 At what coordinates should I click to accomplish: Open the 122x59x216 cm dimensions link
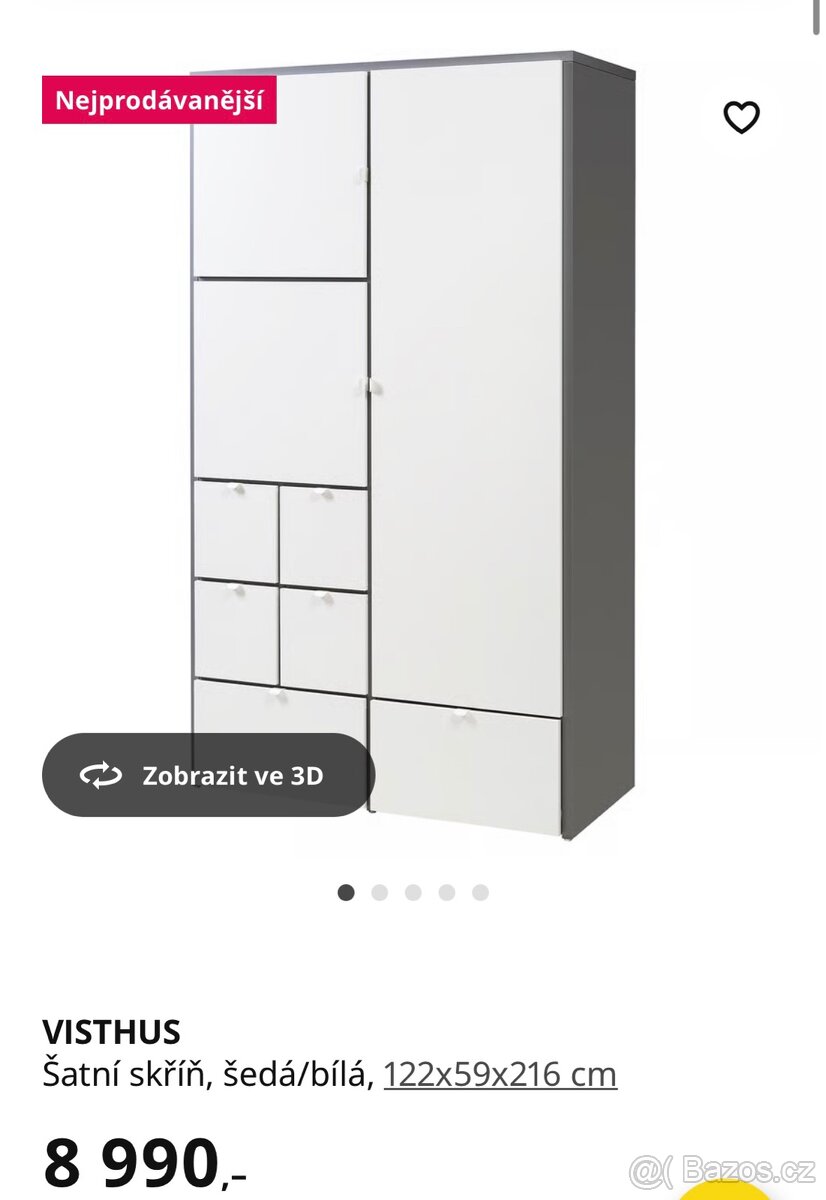[x=500, y=1075]
